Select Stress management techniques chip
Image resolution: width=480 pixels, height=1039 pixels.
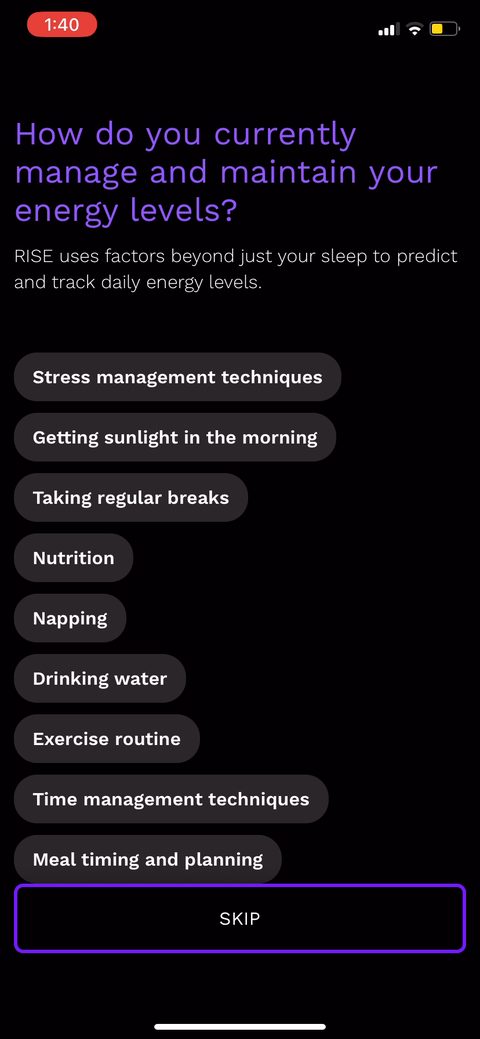[177, 377]
